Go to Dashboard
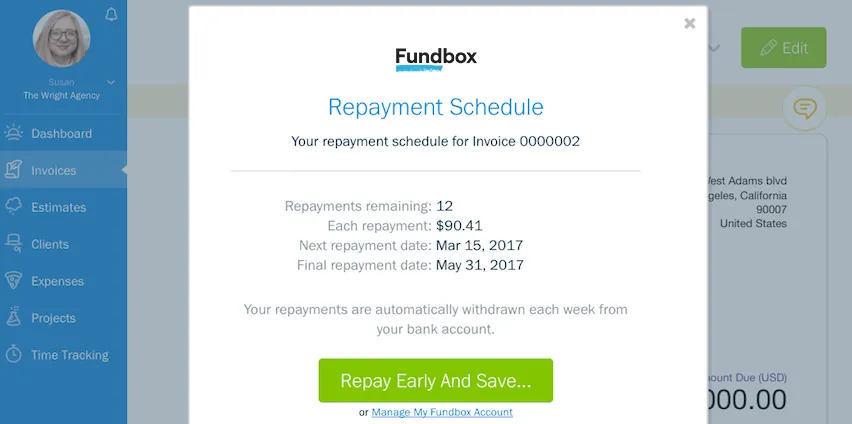 point(61,133)
